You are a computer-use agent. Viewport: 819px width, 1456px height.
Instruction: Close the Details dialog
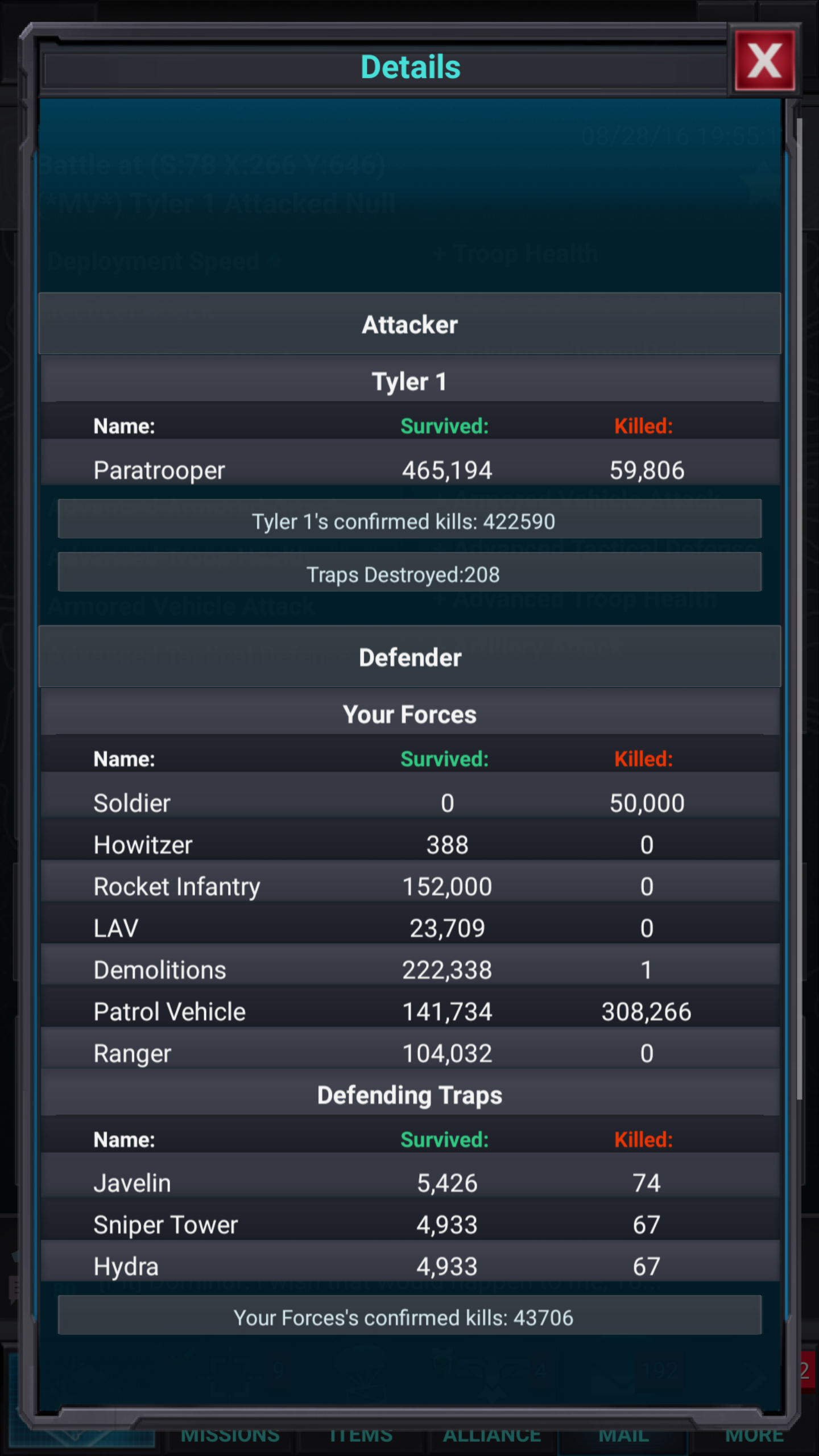pos(764,61)
